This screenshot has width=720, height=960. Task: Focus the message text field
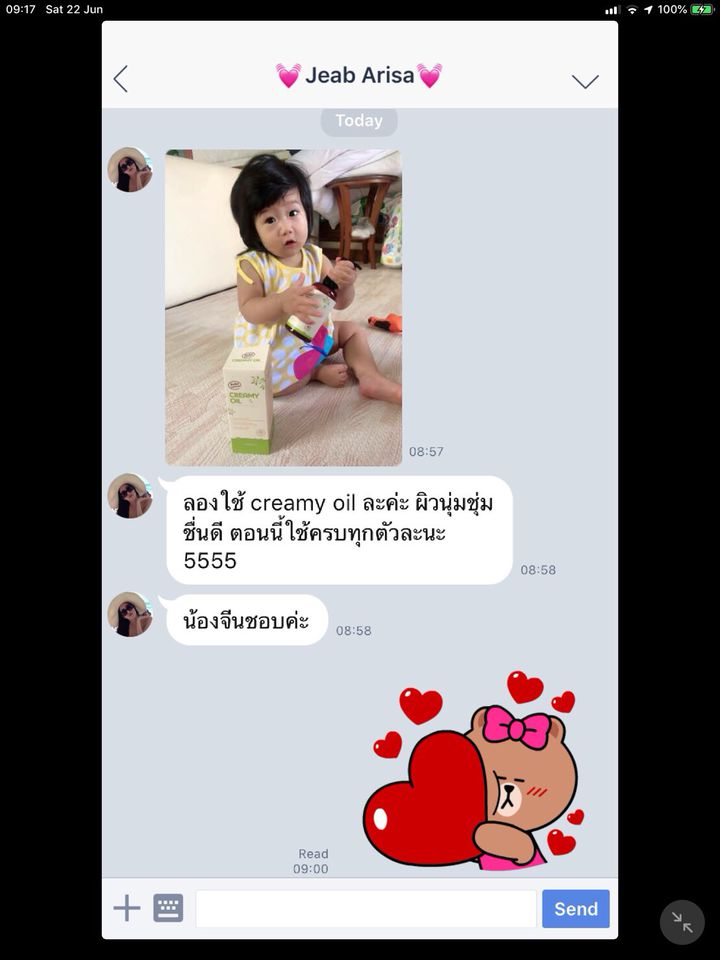[366, 909]
